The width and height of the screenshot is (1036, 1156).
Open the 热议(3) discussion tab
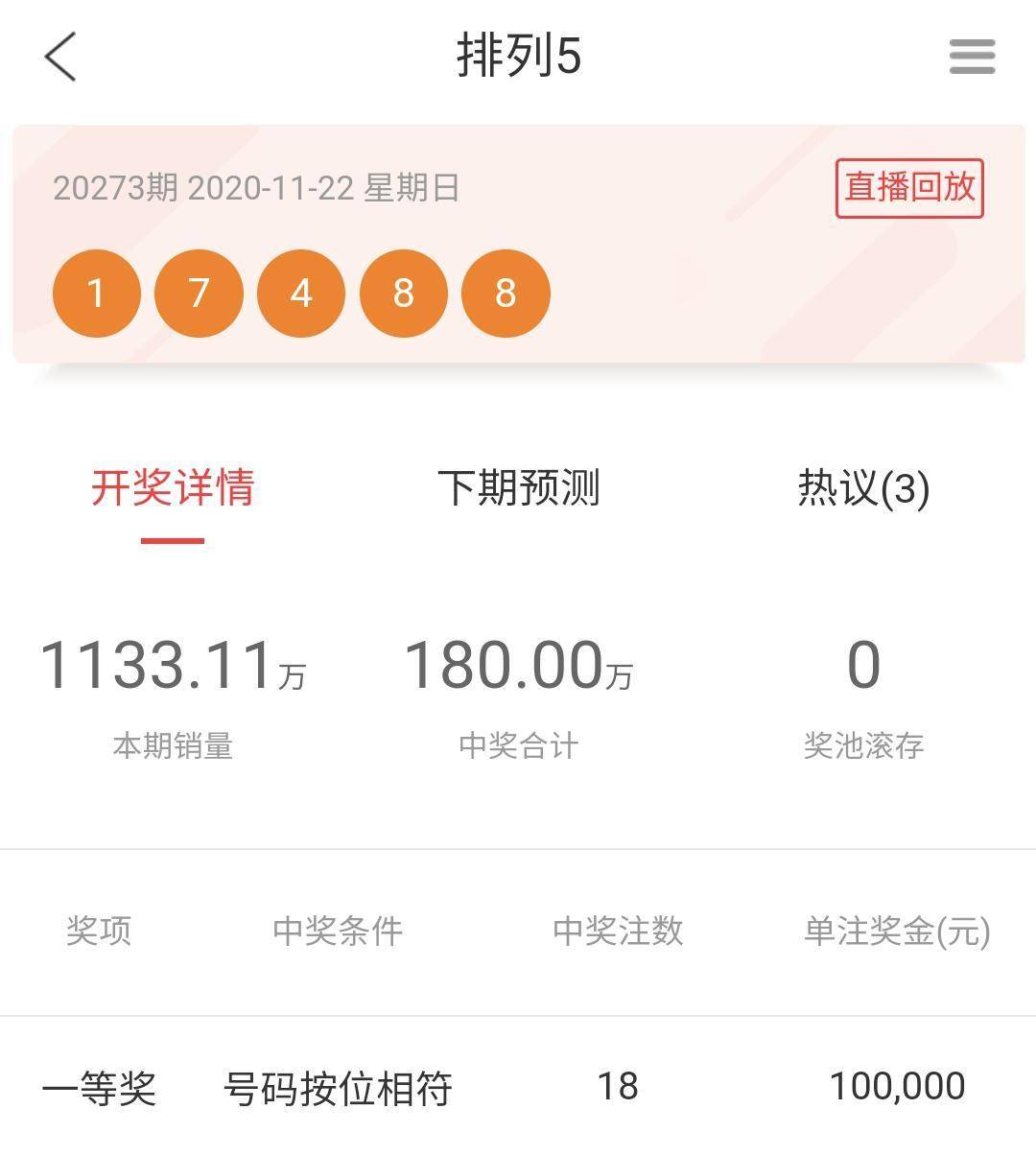pos(863,488)
